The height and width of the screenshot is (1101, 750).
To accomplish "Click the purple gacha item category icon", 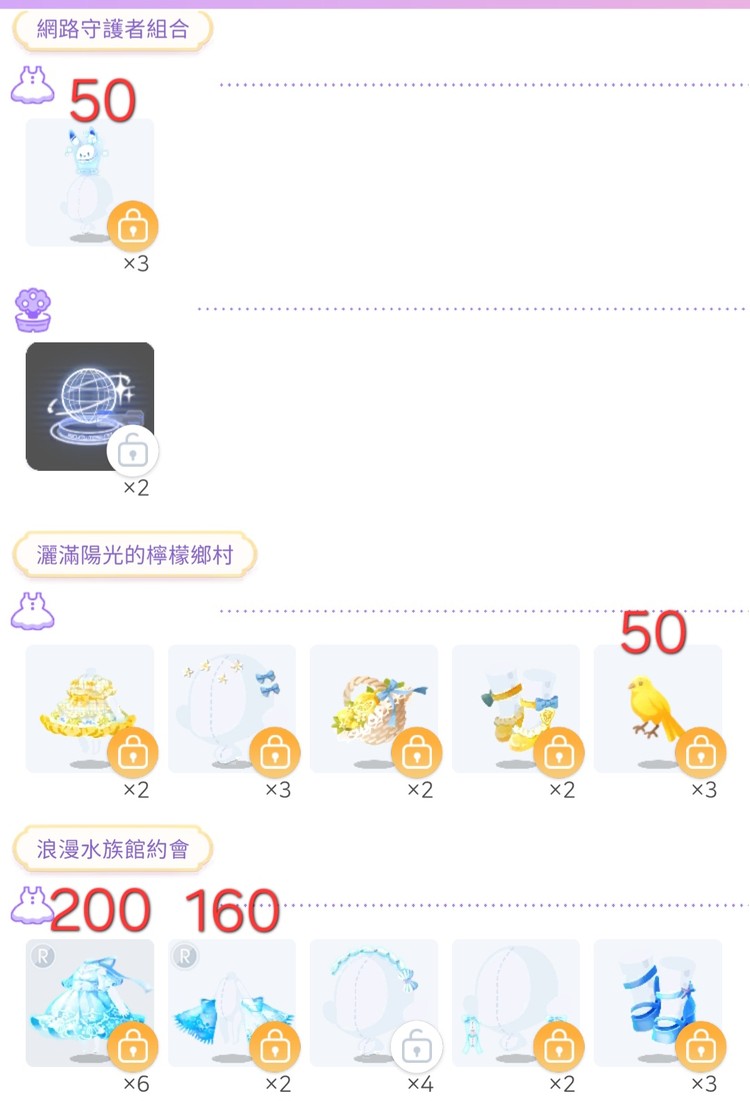I will (31, 310).
